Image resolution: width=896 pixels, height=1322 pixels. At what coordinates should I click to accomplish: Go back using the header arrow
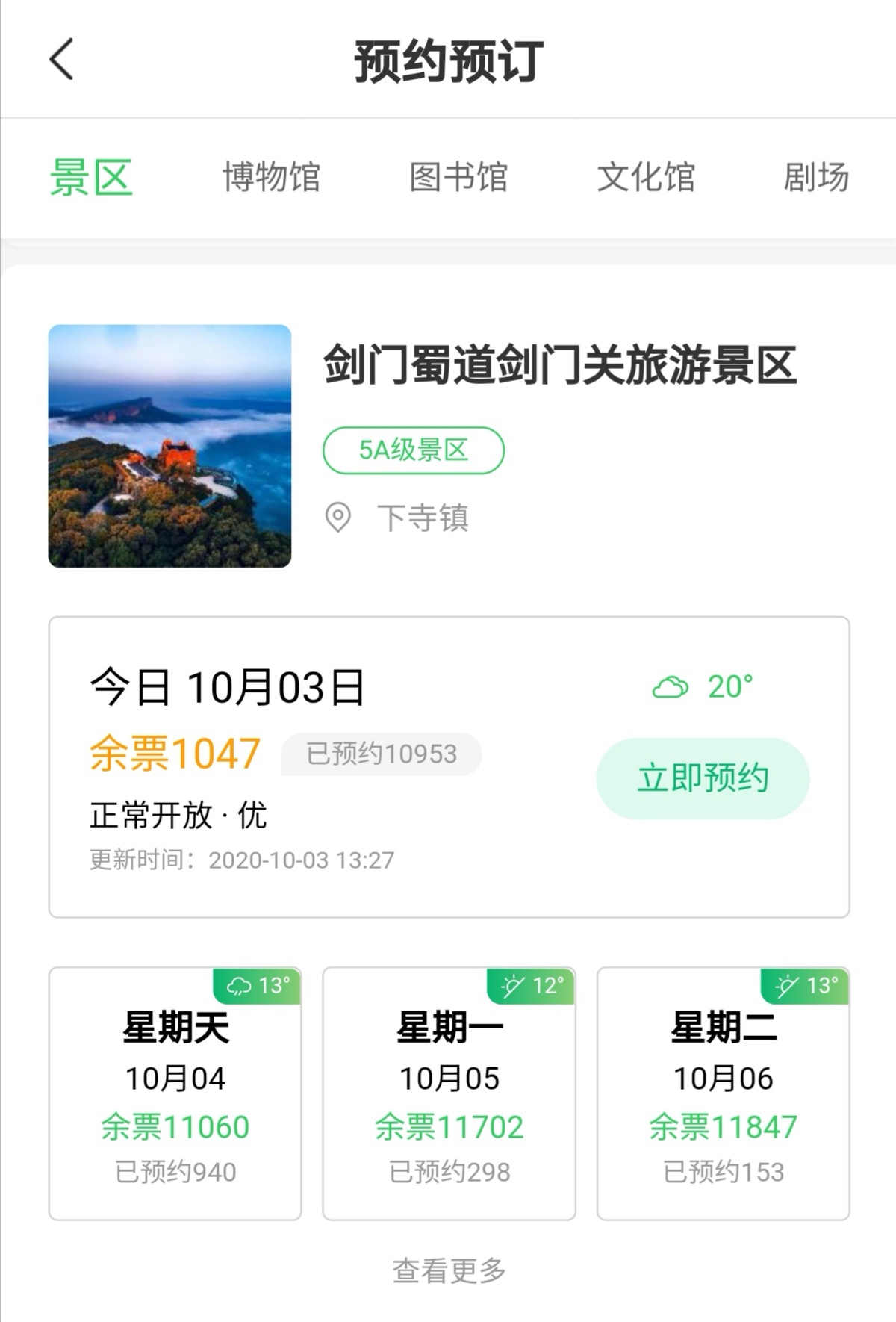[x=62, y=59]
